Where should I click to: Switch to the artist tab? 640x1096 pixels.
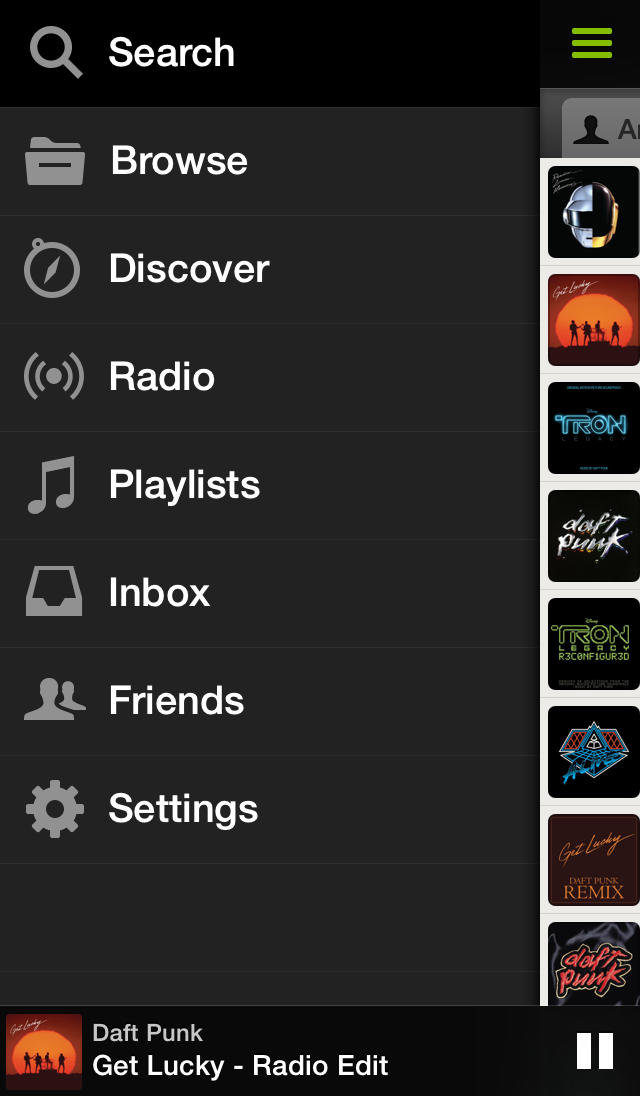click(602, 130)
